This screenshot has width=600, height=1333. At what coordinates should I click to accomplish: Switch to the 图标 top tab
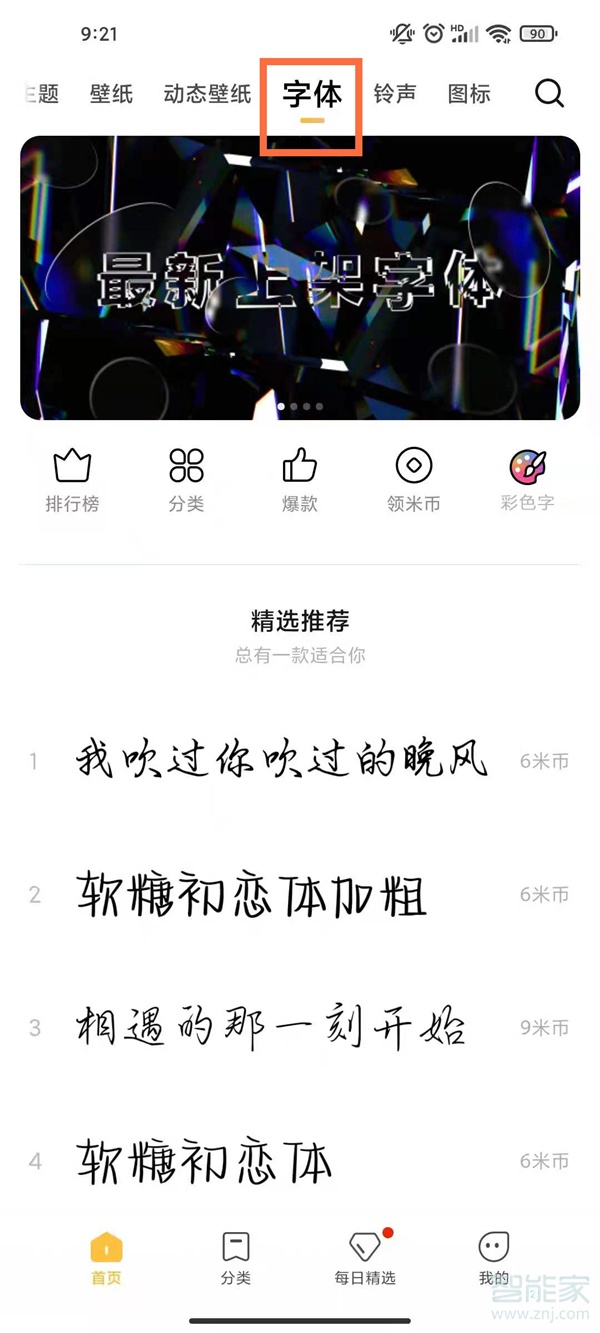coord(469,94)
